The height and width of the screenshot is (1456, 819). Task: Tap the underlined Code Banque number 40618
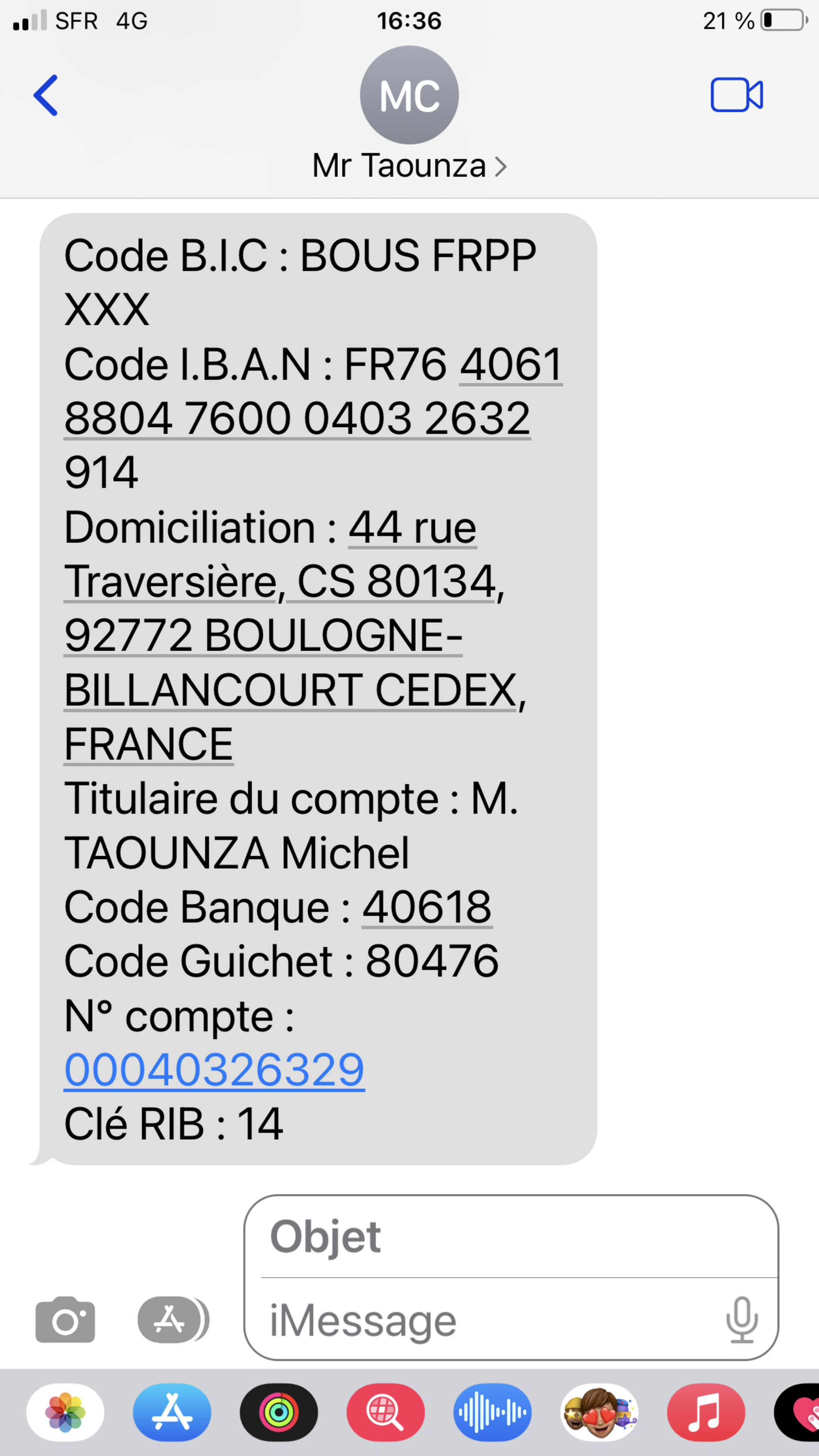coord(427,907)
